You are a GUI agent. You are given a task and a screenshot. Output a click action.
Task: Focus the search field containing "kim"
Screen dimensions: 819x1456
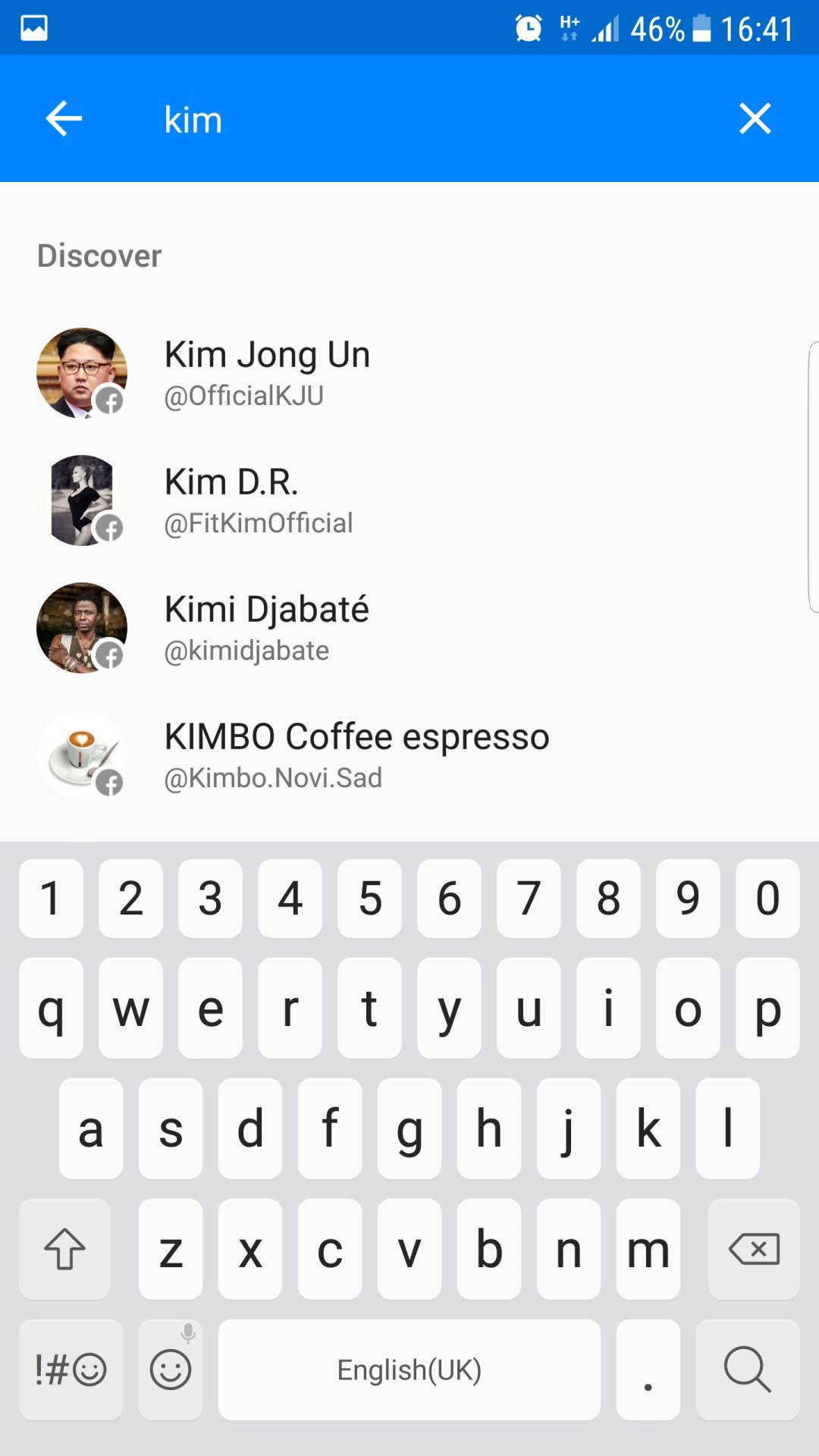pyautogui.click(x=425, y=120)
